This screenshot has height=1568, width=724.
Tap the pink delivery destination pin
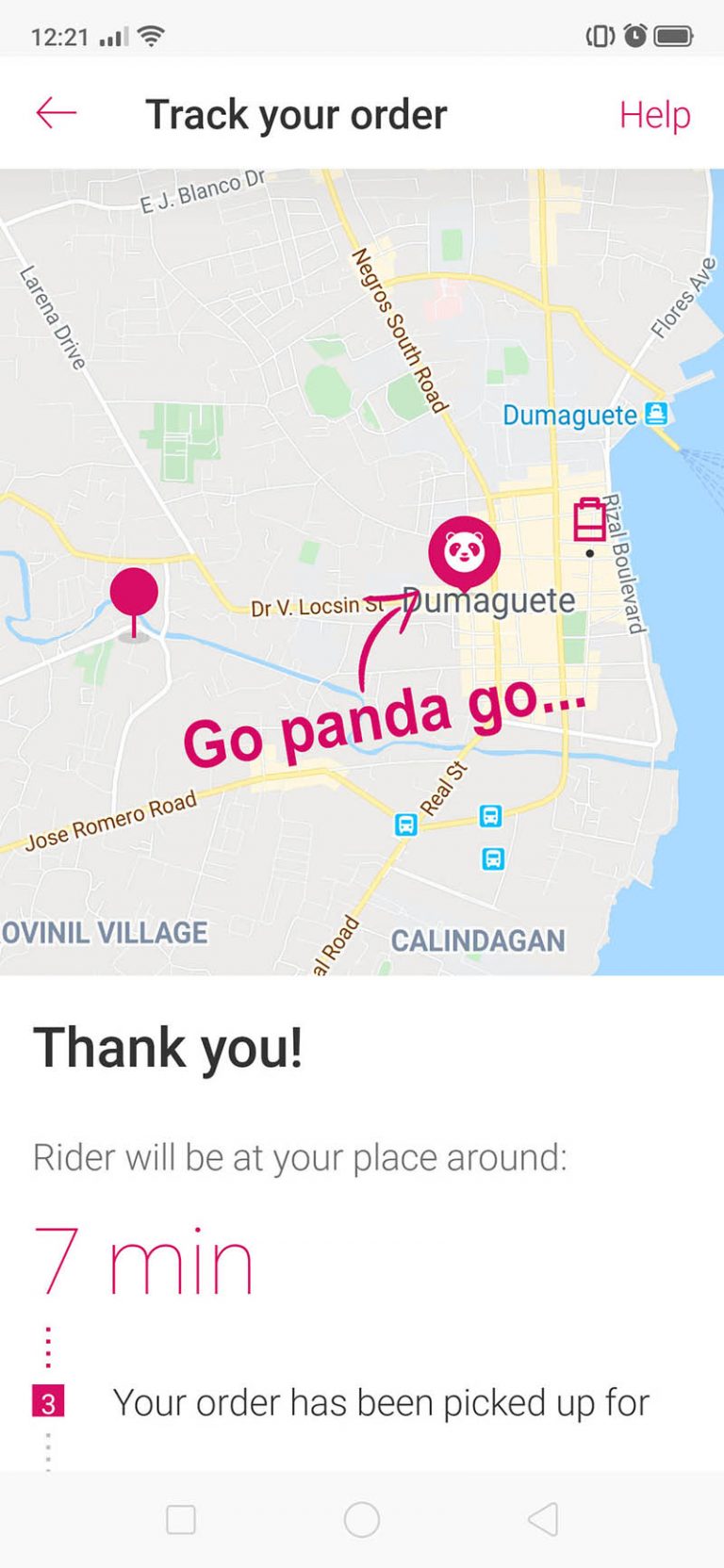coord(134,596)
